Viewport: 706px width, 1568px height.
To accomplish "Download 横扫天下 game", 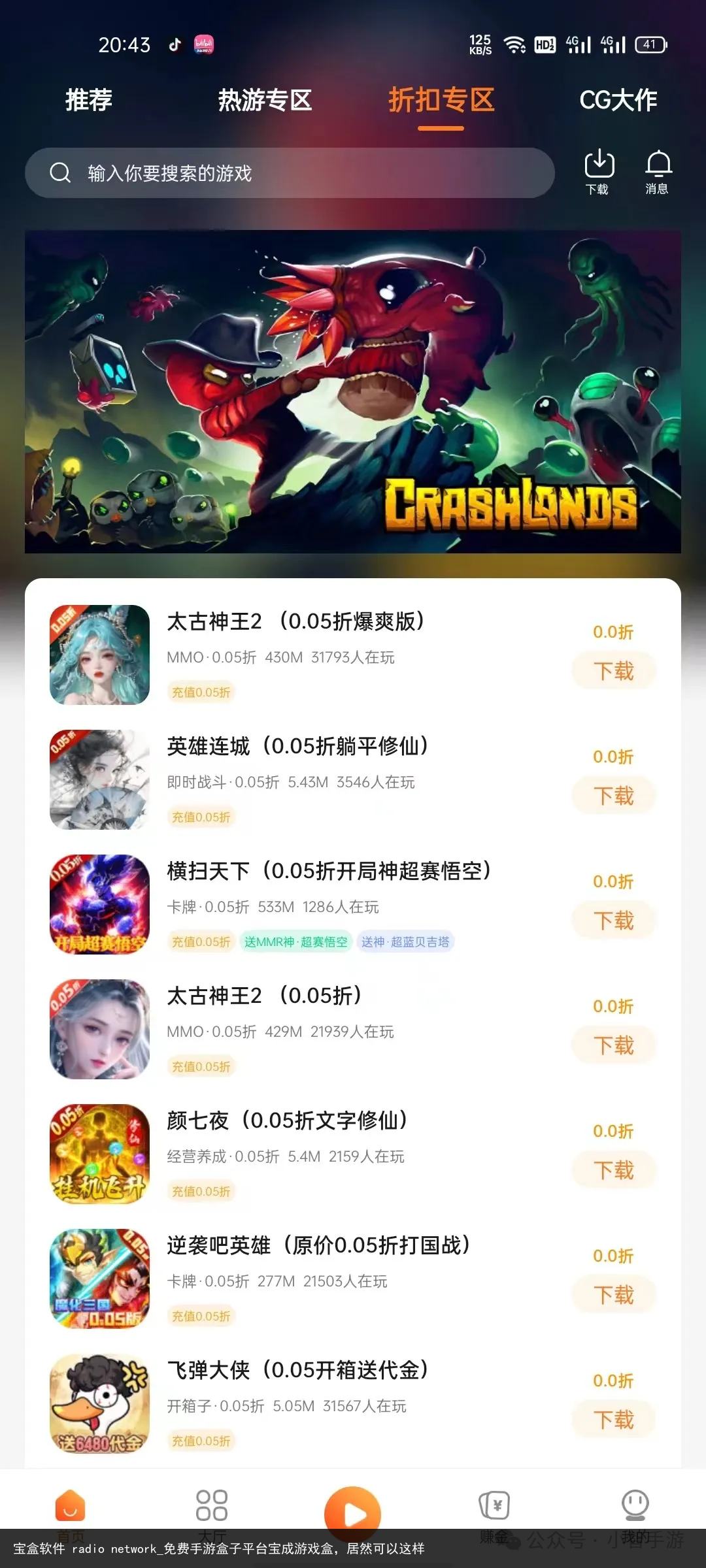I will coord(613,921).
